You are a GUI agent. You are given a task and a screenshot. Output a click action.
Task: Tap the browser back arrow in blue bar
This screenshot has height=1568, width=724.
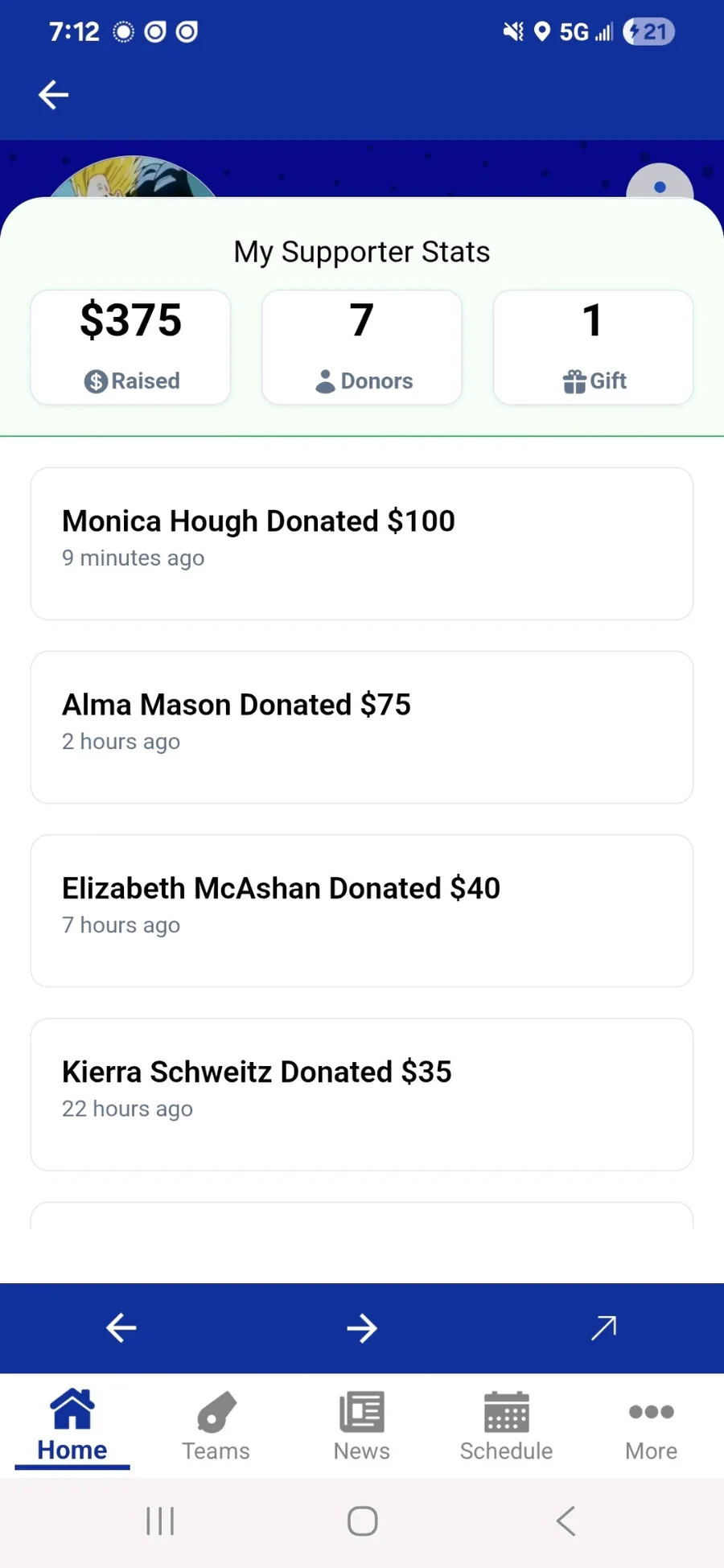pos(121,1328)
